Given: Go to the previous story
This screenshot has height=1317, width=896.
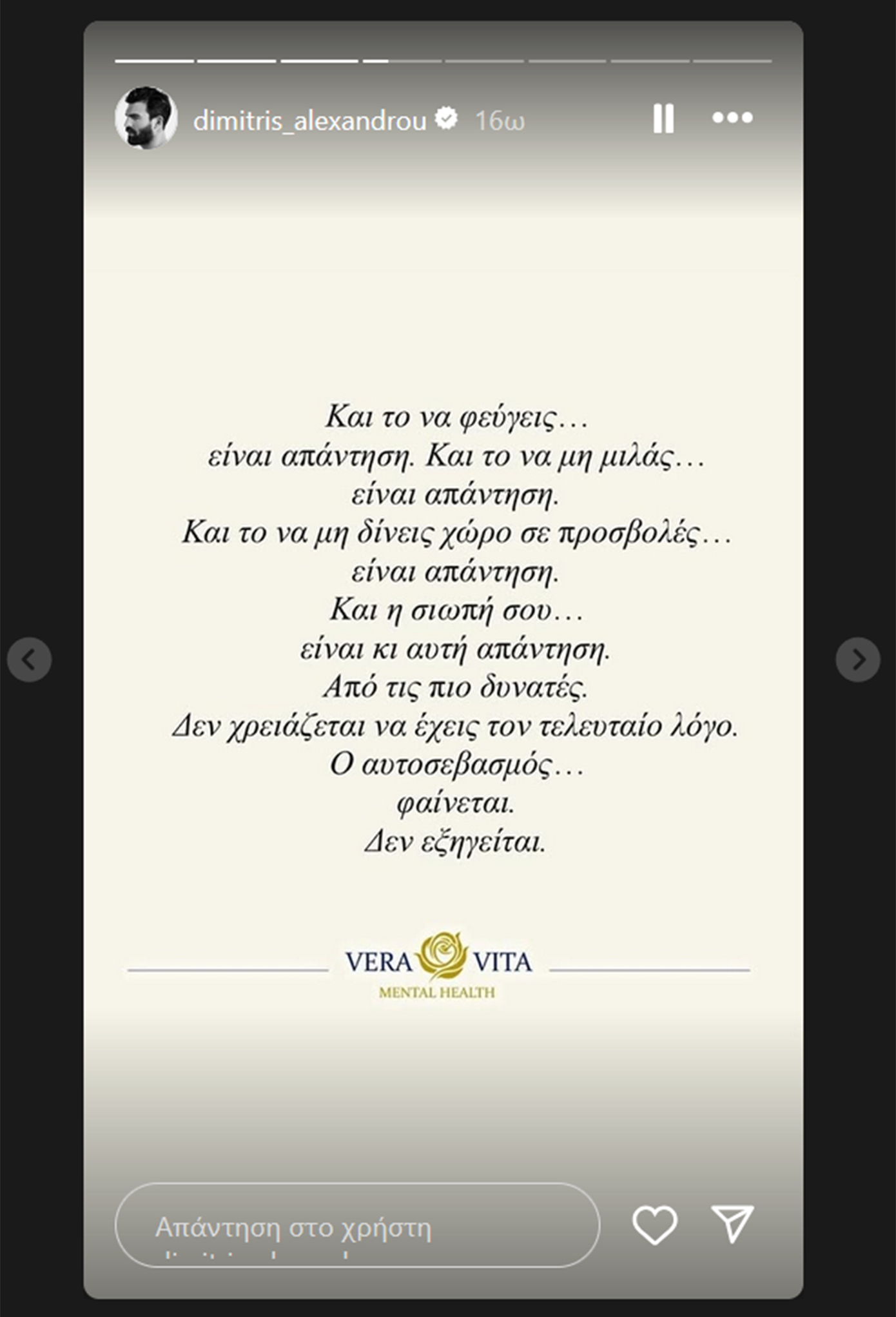Looking at the screenshot, I should tap(29, 659).
